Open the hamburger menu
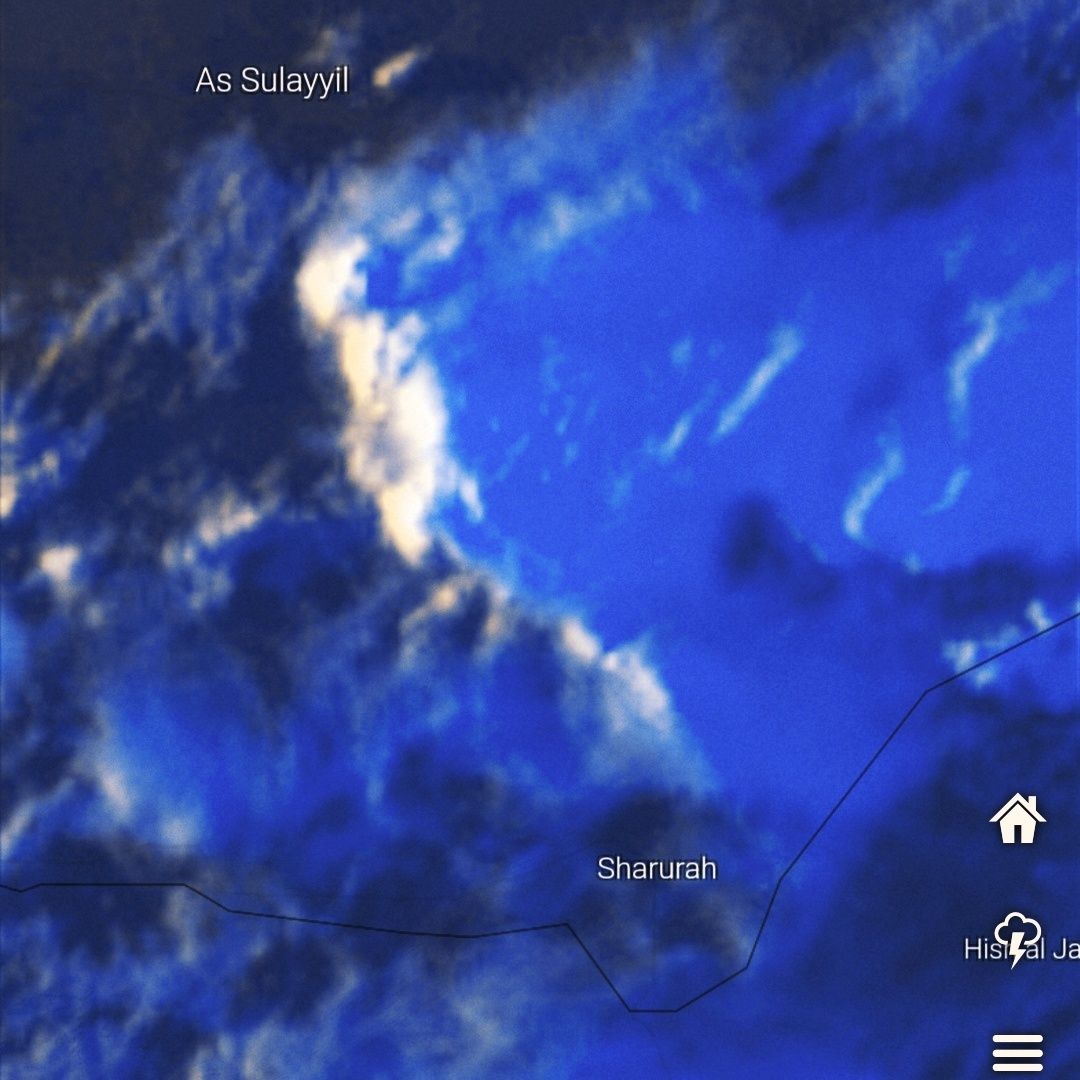This screenshot has height=1080, width=1080. coord(1017,1053)
